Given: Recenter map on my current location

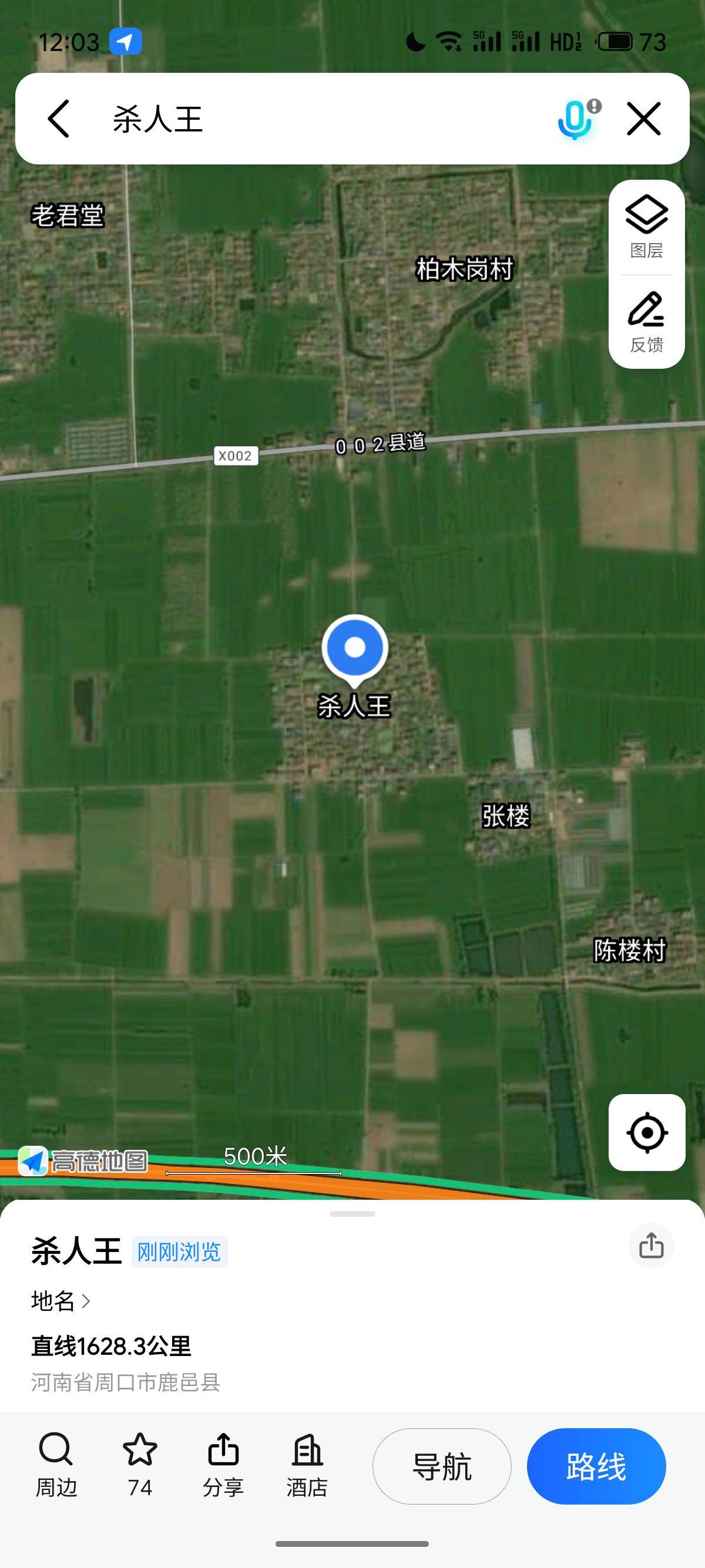Looking at the screenshot, I should [647, 1132].
